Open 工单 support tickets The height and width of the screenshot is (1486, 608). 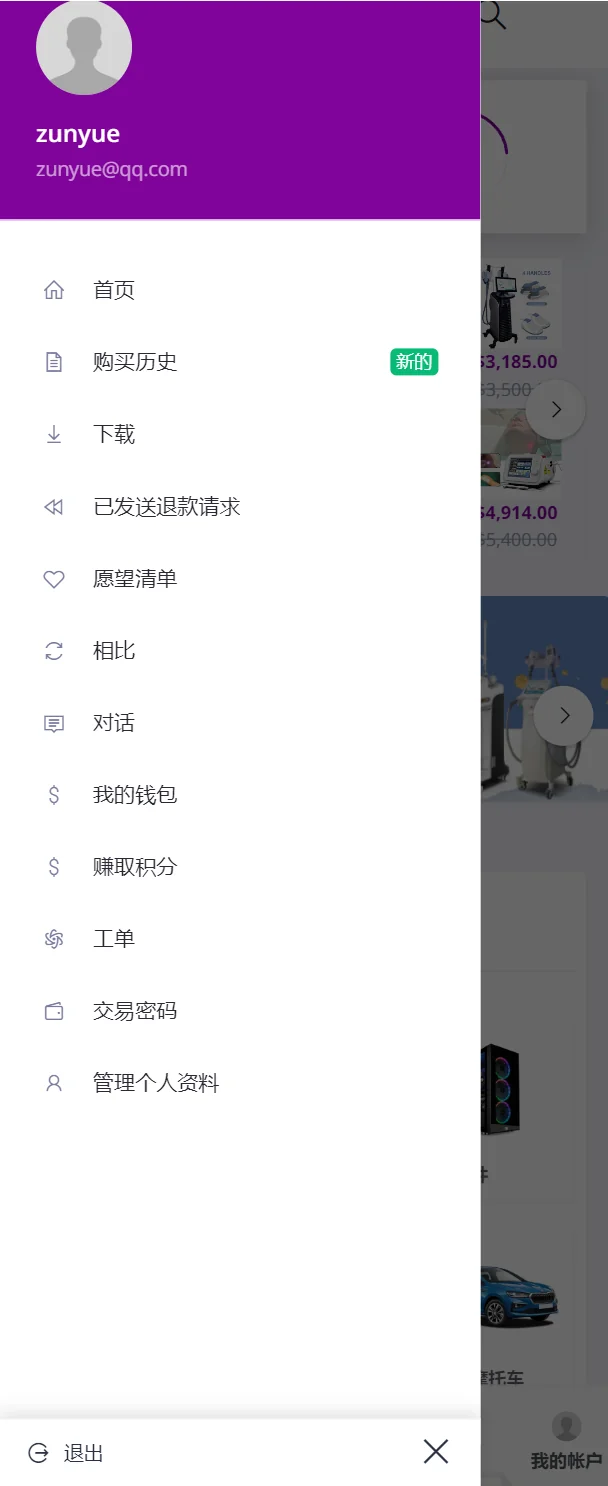click(x=114, y=939)
